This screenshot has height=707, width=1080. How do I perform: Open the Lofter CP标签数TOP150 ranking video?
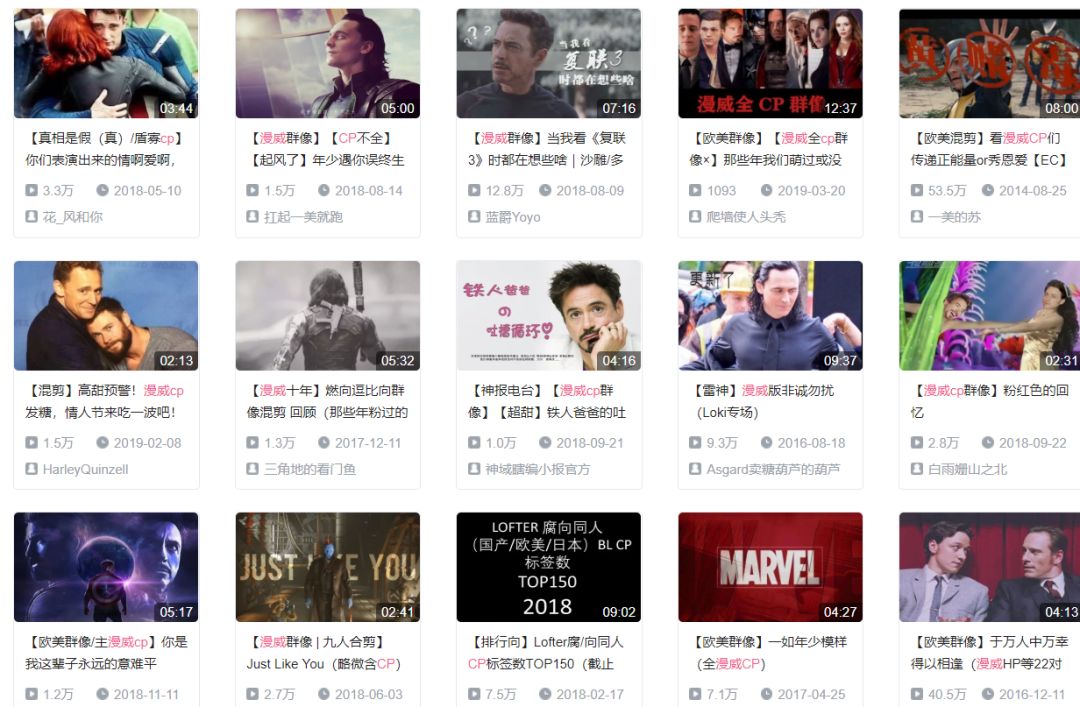point(548,568)
